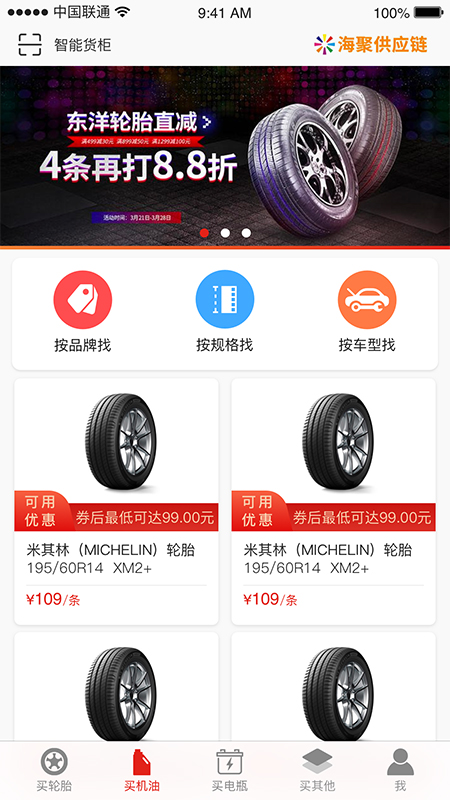
Task: Tap 按车型找 to search by car model
Action: tap(367, 312)
